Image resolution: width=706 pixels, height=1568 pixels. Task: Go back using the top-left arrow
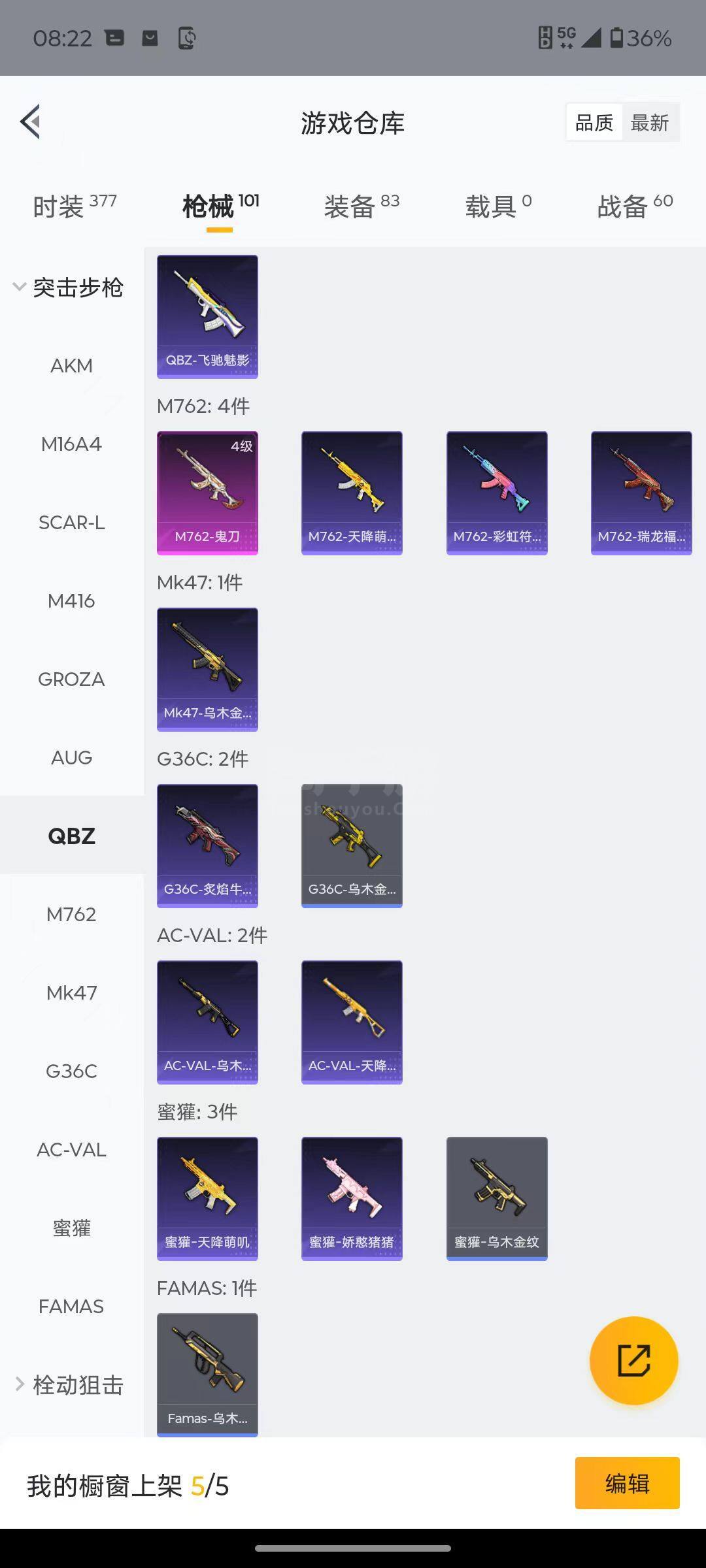click(x=31, y=122)
